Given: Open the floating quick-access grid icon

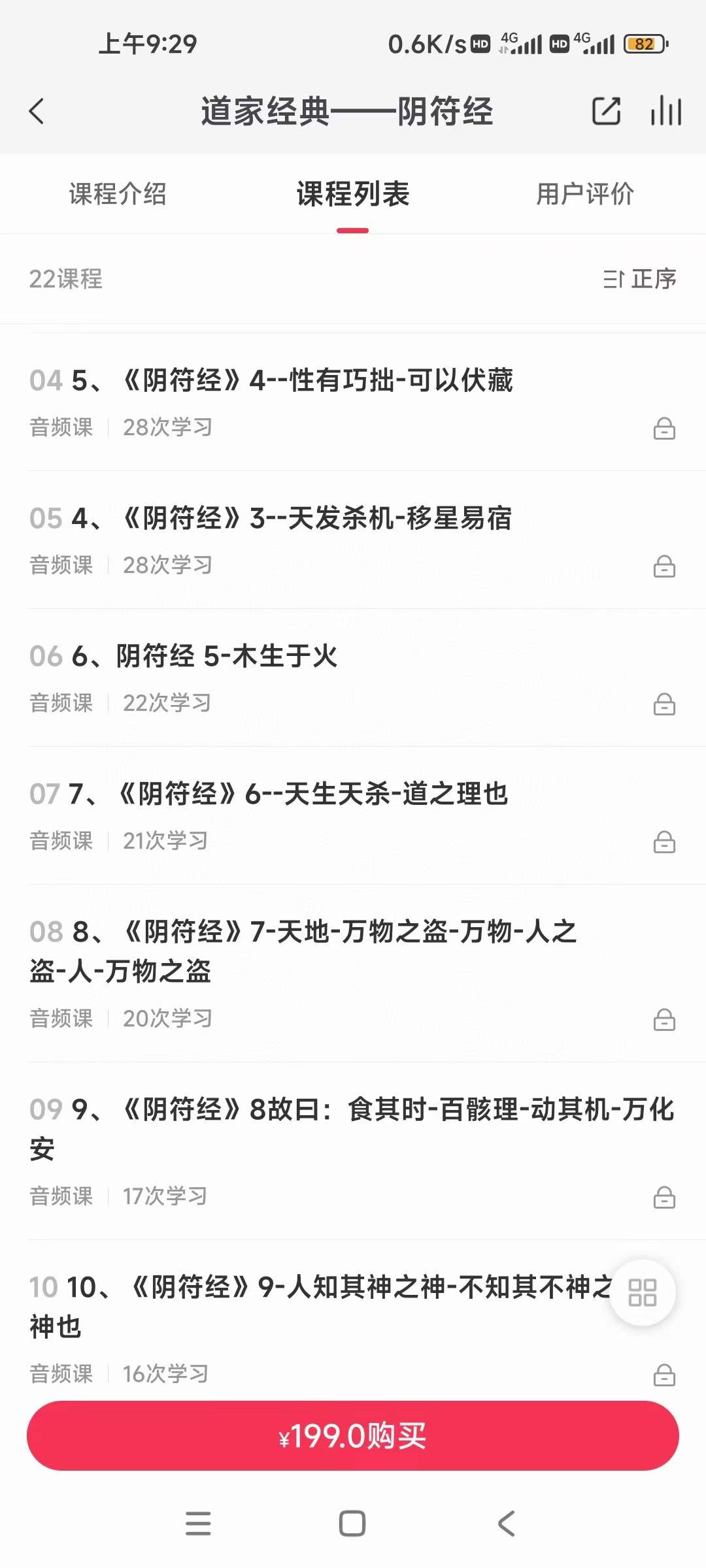Looking at the screenshot, I should click(641, 1294).
